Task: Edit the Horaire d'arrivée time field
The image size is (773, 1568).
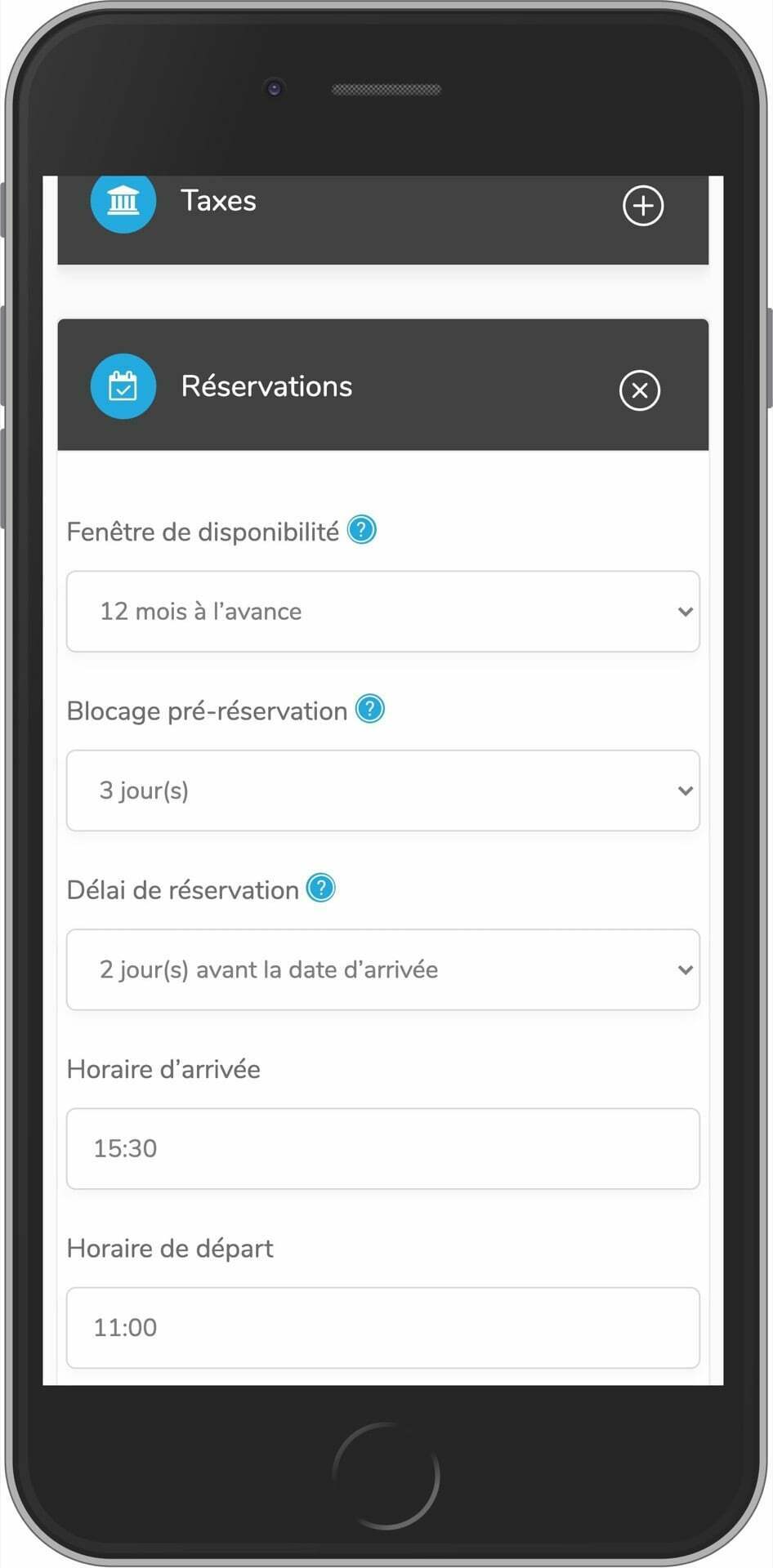Action: tap(383, 1148)
